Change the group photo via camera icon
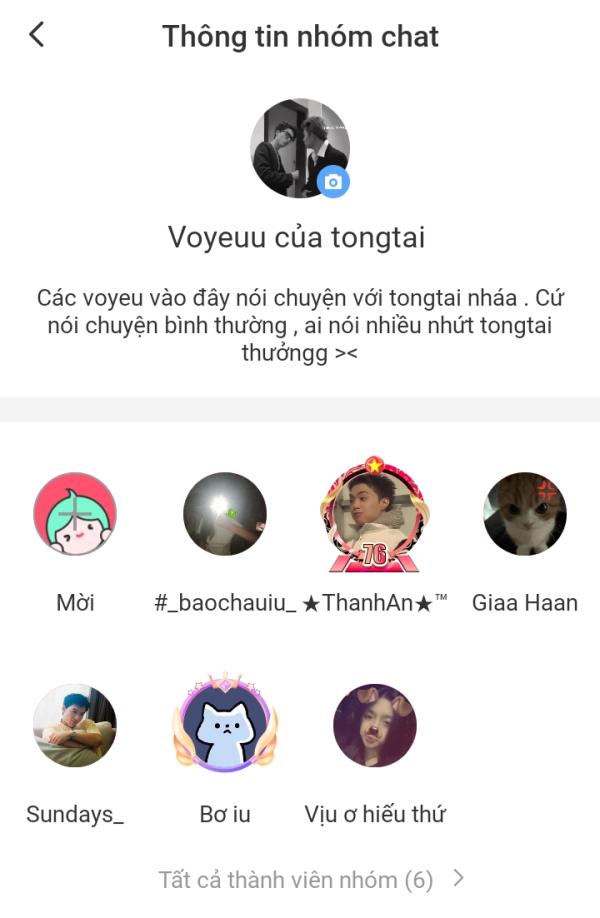Viewport: 600px width, 918px height. coord(333,182)
